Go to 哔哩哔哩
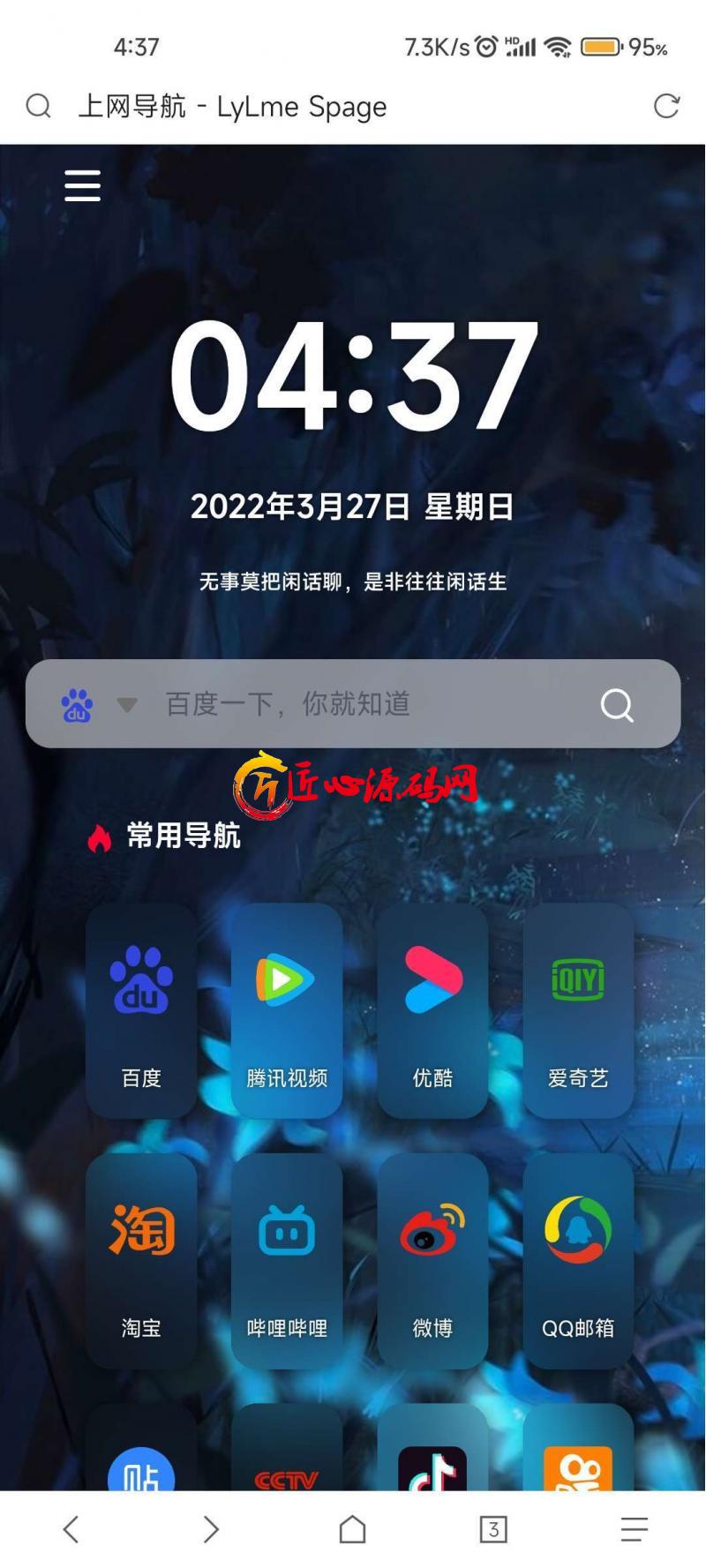Viewport: 706px width, 1568px height. pyautogui.click(x=287, y=1260)
